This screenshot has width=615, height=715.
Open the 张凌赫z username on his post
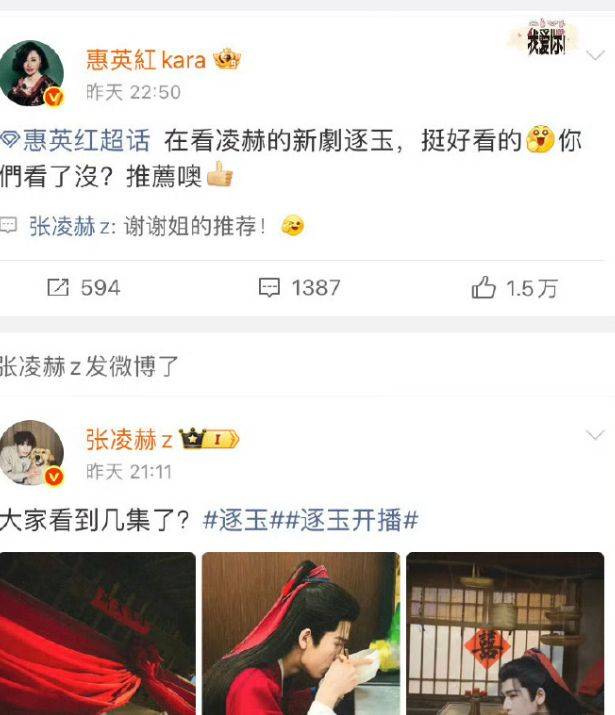click(129, 439)
